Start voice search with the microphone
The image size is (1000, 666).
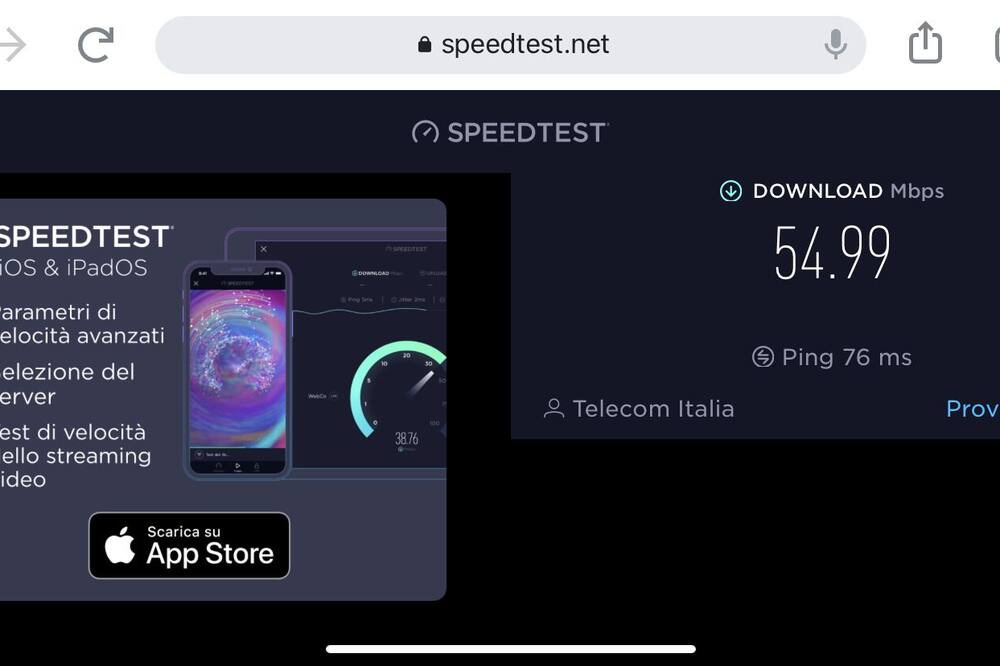tap(835, 44)
